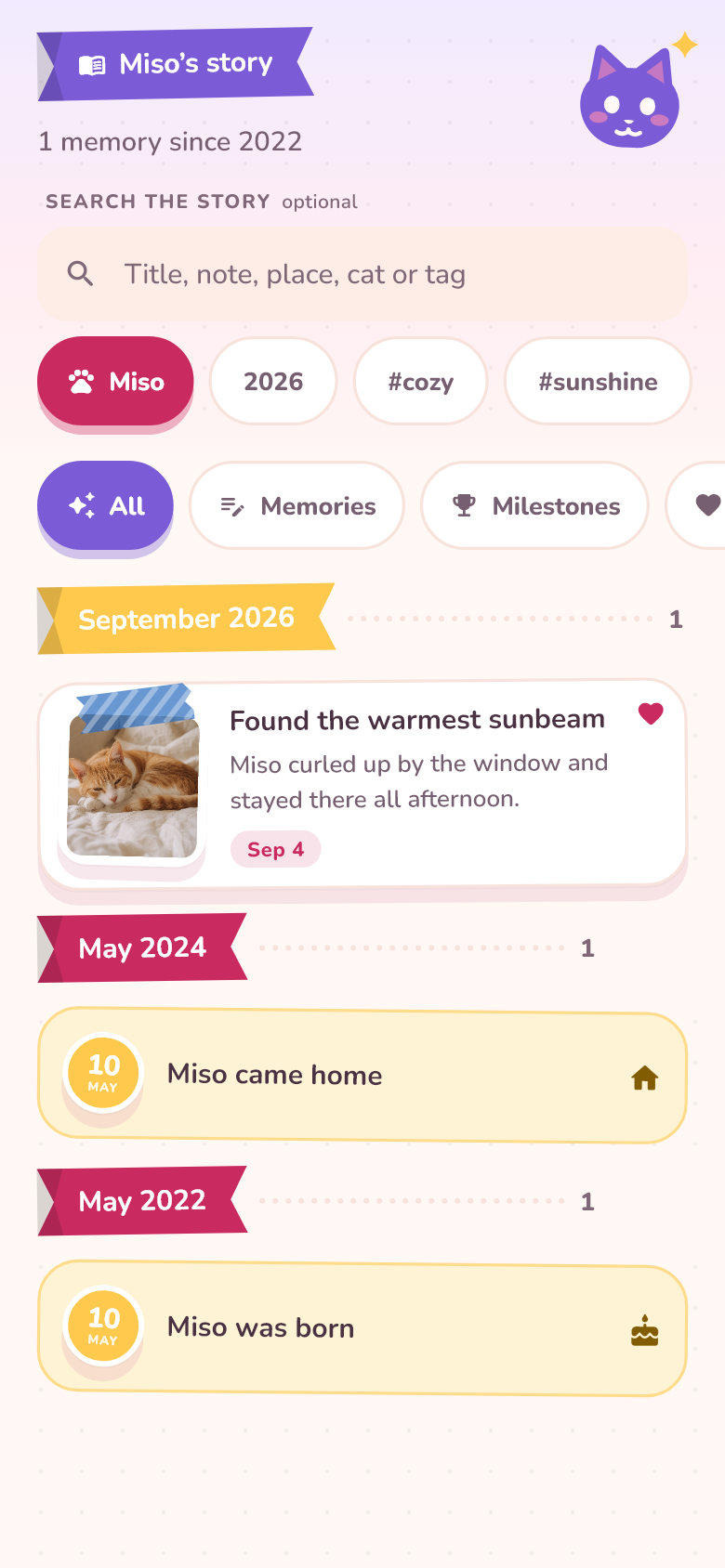This screenshot has height=1568, width=725.
Task: Open the warmest sunbeam memory card
Action: coord(362,783)
